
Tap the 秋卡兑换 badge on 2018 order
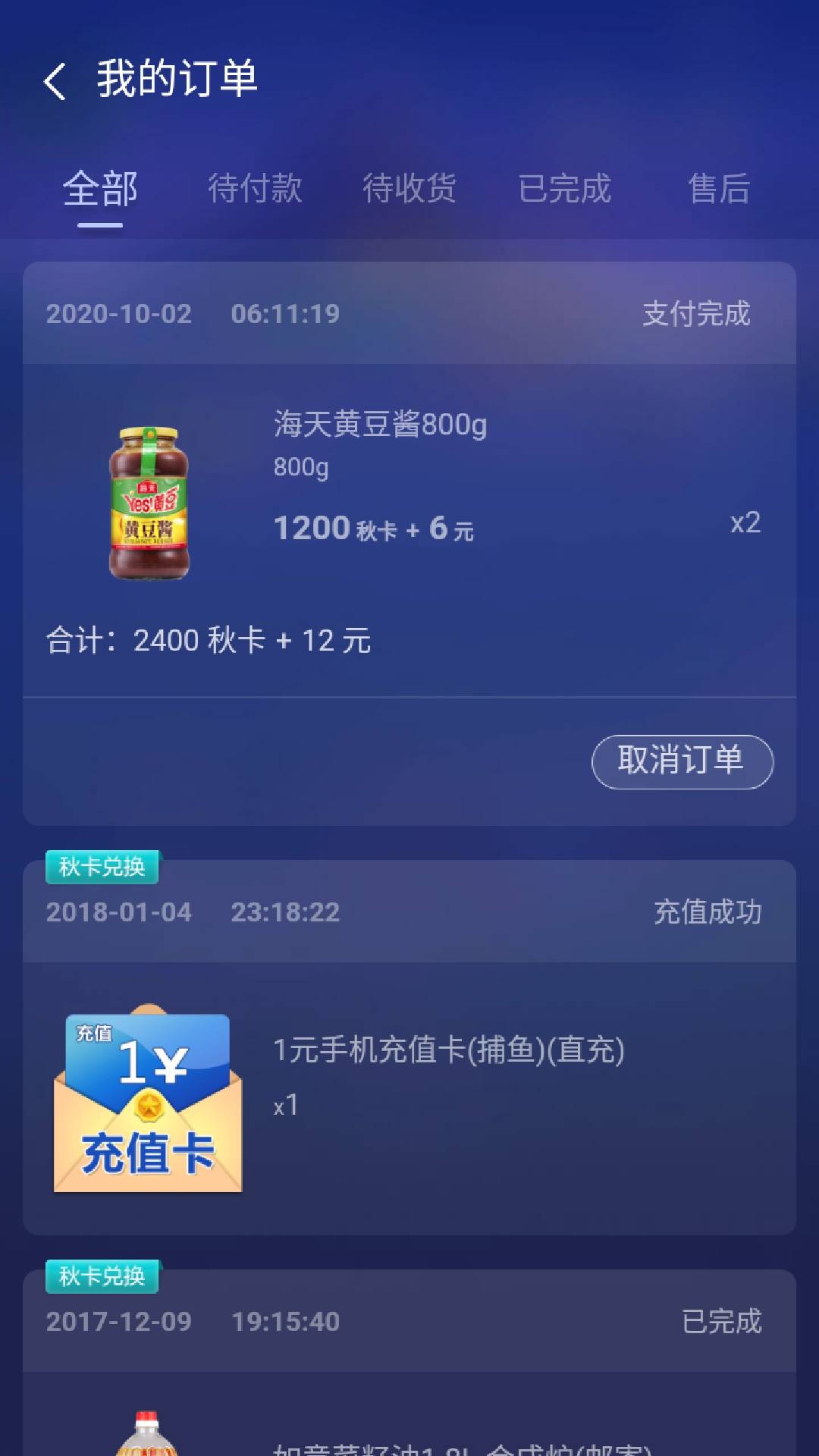[102, 866]
